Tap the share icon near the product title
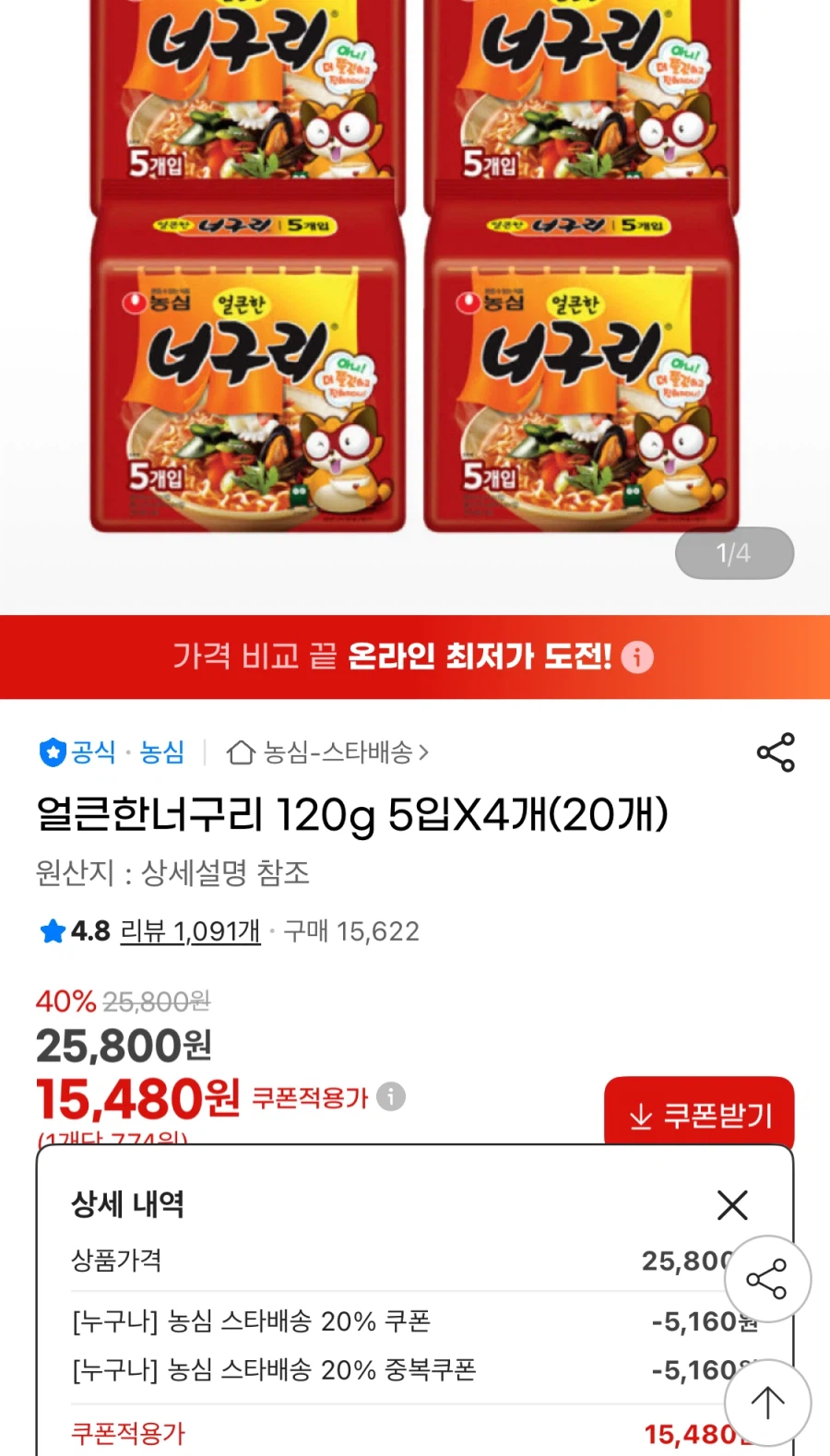 pos(776,752)
